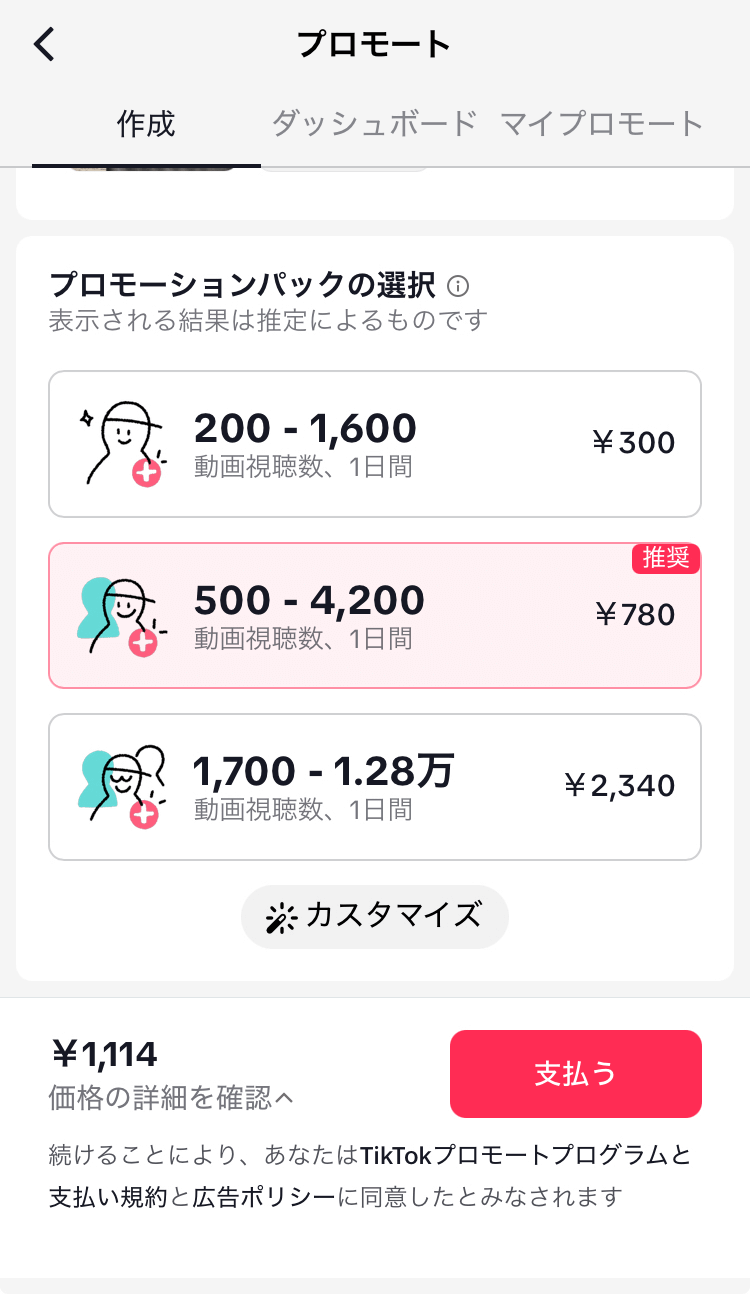Switch to the ダッシュボード tab
This screenshot has width=750, height=1294.
[374, 124]
